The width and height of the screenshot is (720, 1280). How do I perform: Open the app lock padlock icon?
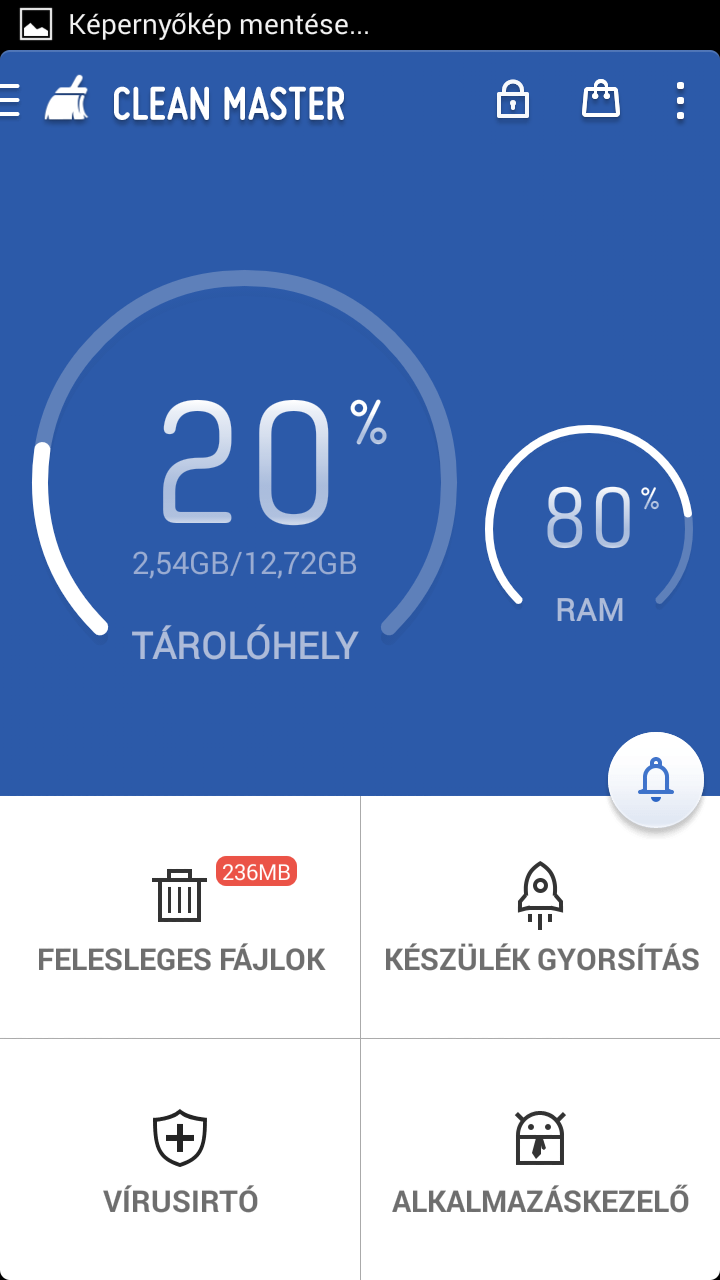(513, 101)
